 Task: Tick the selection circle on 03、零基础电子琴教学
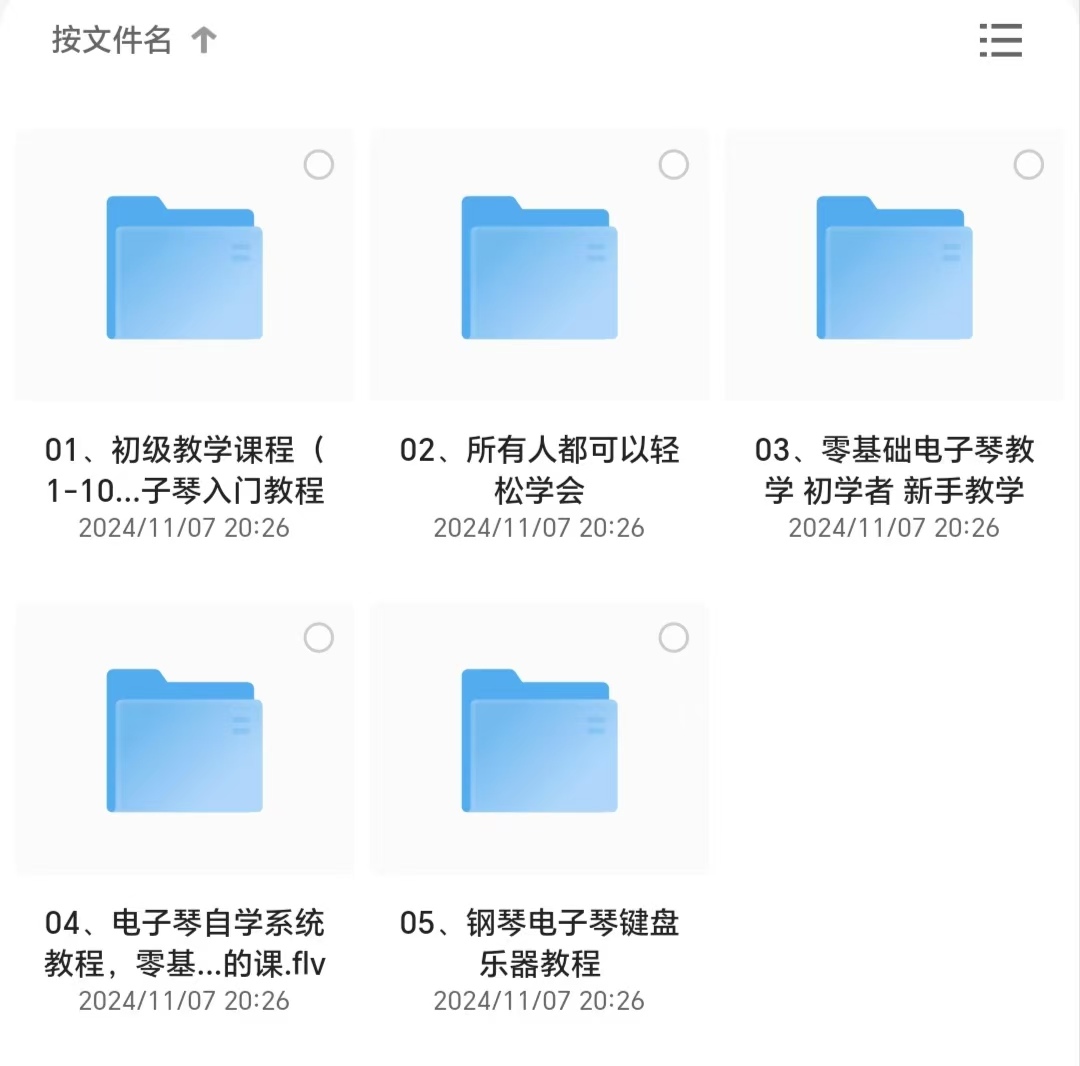[x=1028, y=165]
